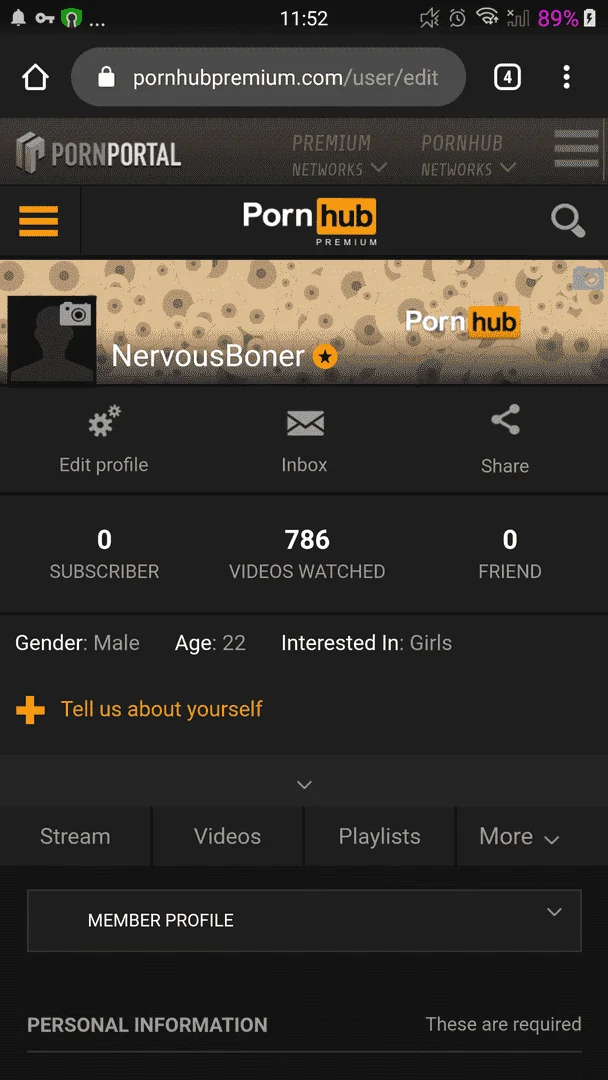The image size is (608, 1080).
Task: Open the browser home page
Action: [36, 77]
